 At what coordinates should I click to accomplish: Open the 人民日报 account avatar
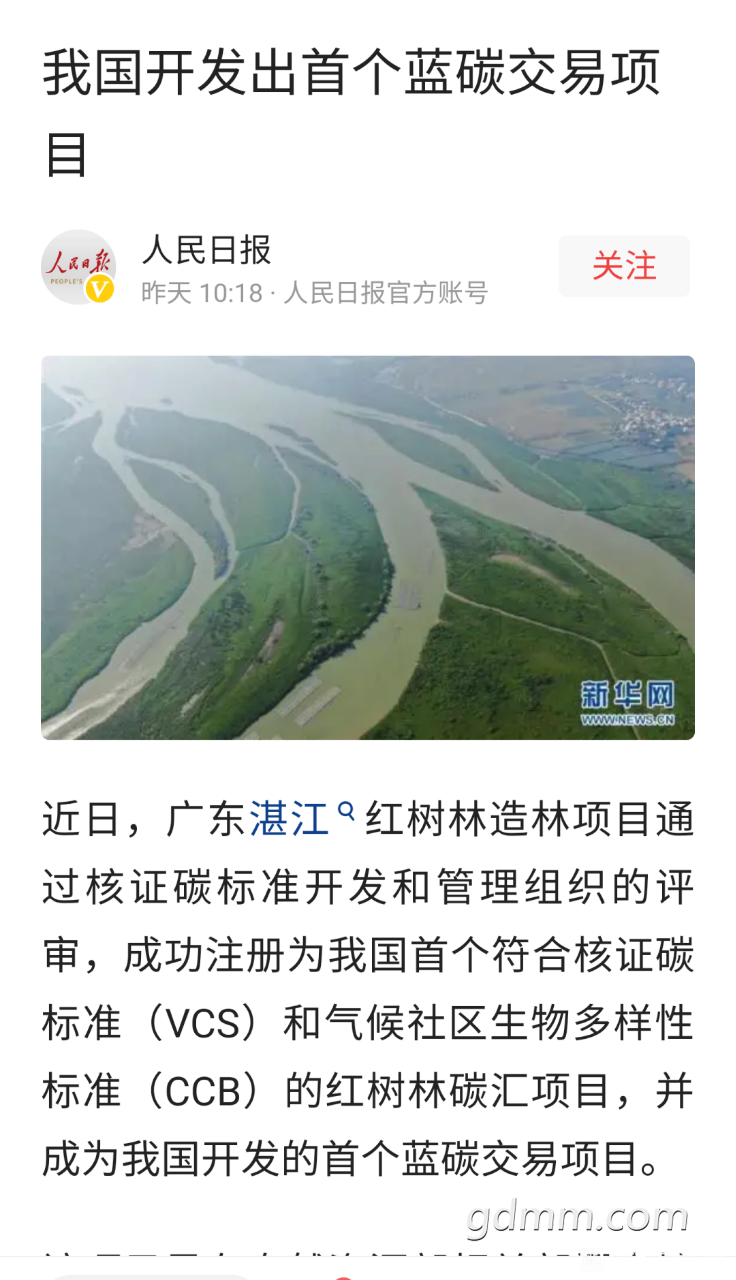[x=78, y=267]
